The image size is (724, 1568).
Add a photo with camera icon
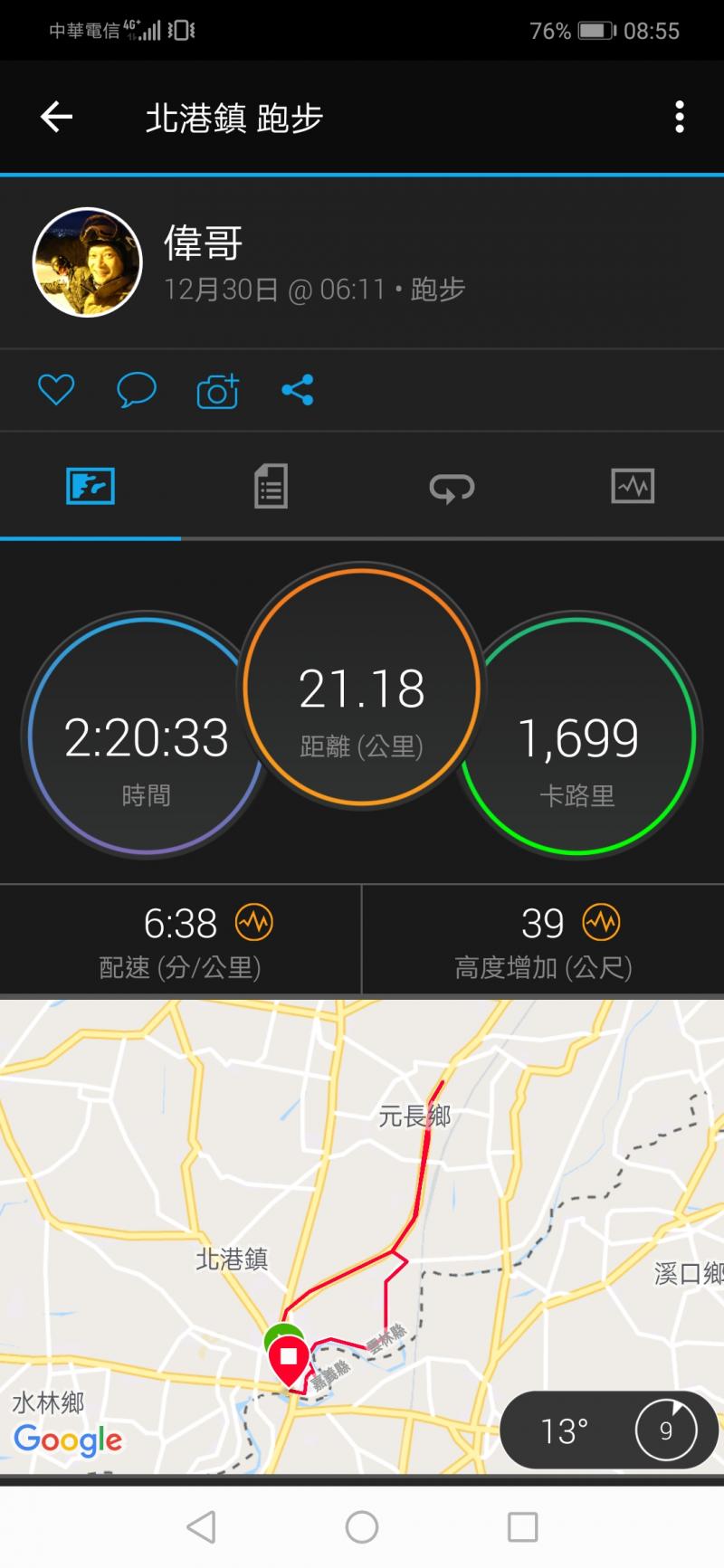tap(217, 391)
